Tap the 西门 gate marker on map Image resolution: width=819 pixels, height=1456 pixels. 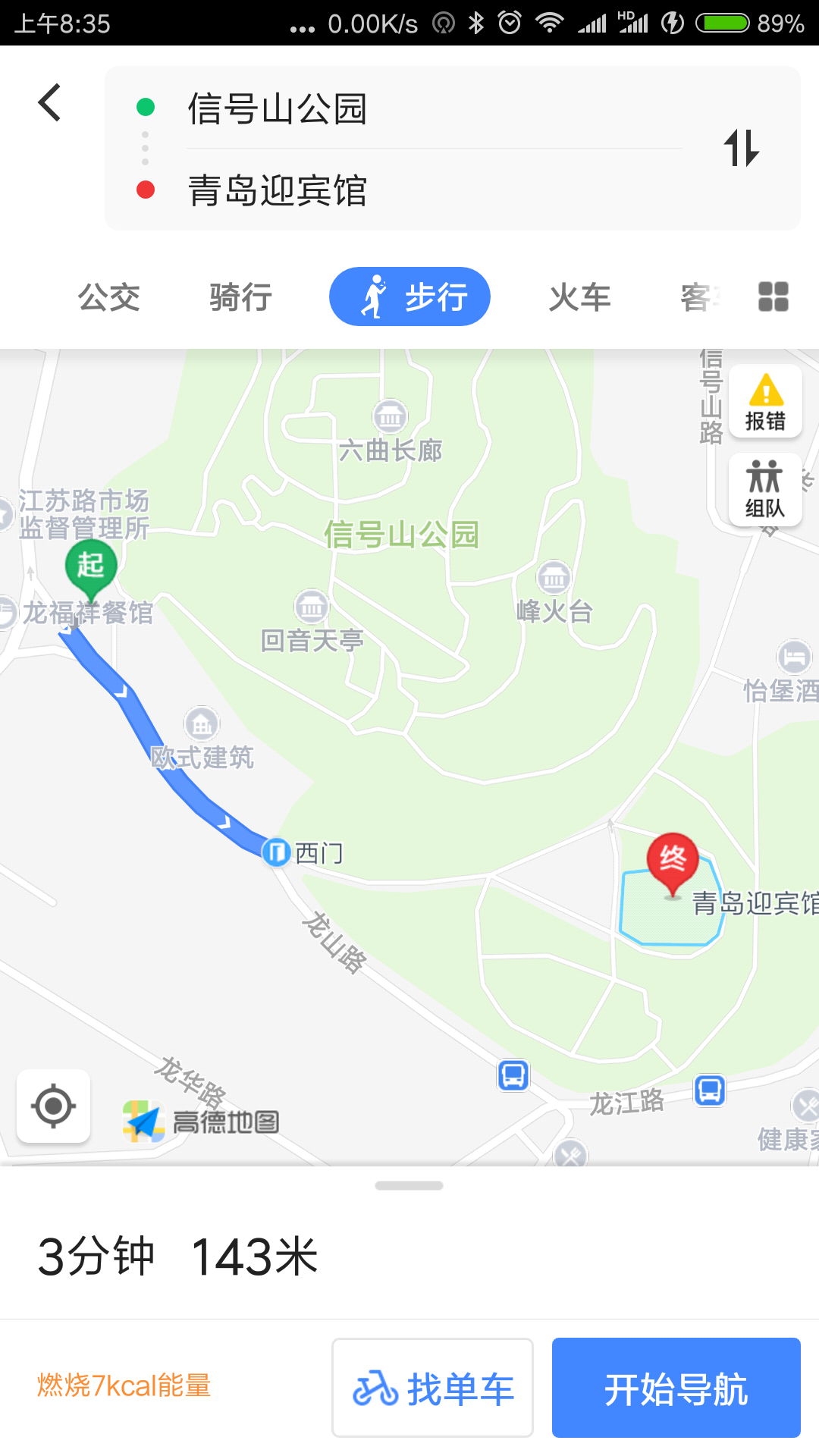278,852
